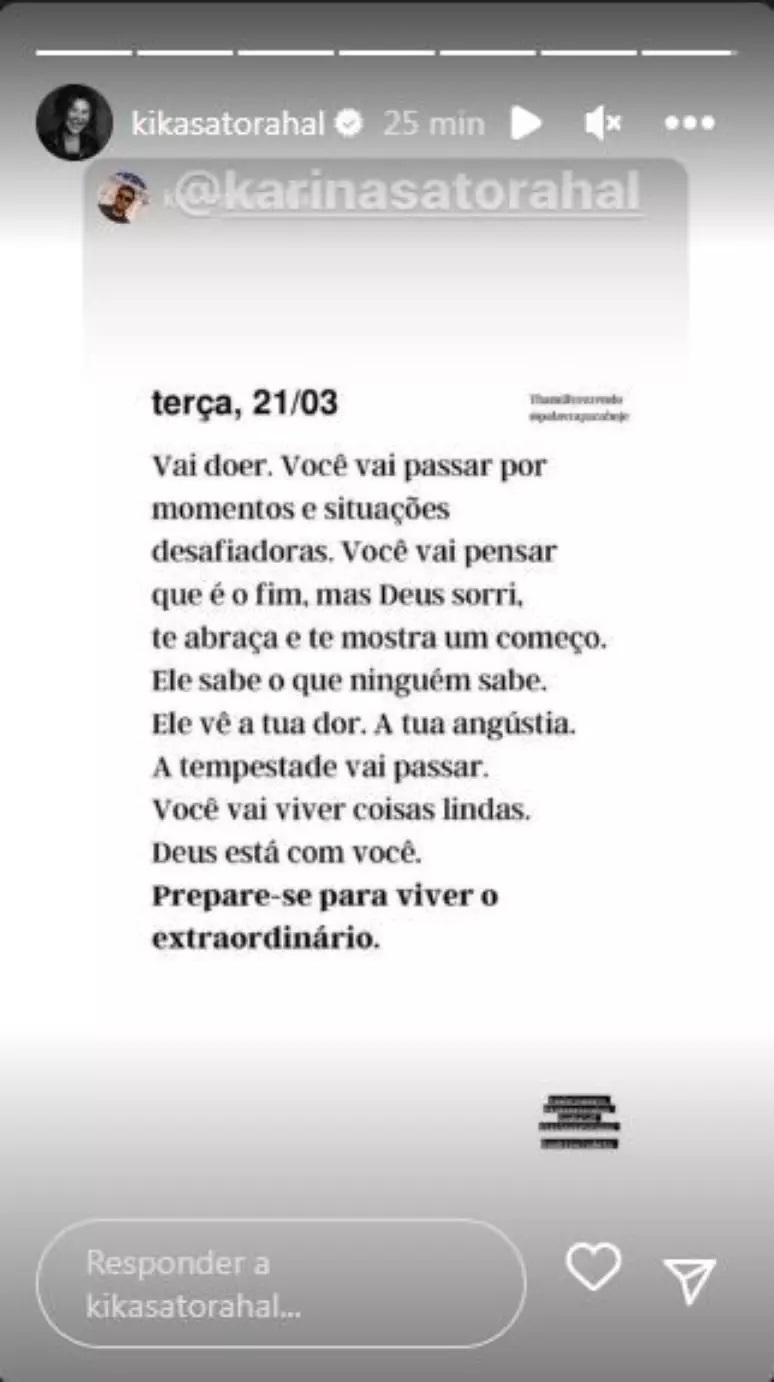Open the three-dot overflow menu
The image size is (774, 1382).
(x=690, y=123)
